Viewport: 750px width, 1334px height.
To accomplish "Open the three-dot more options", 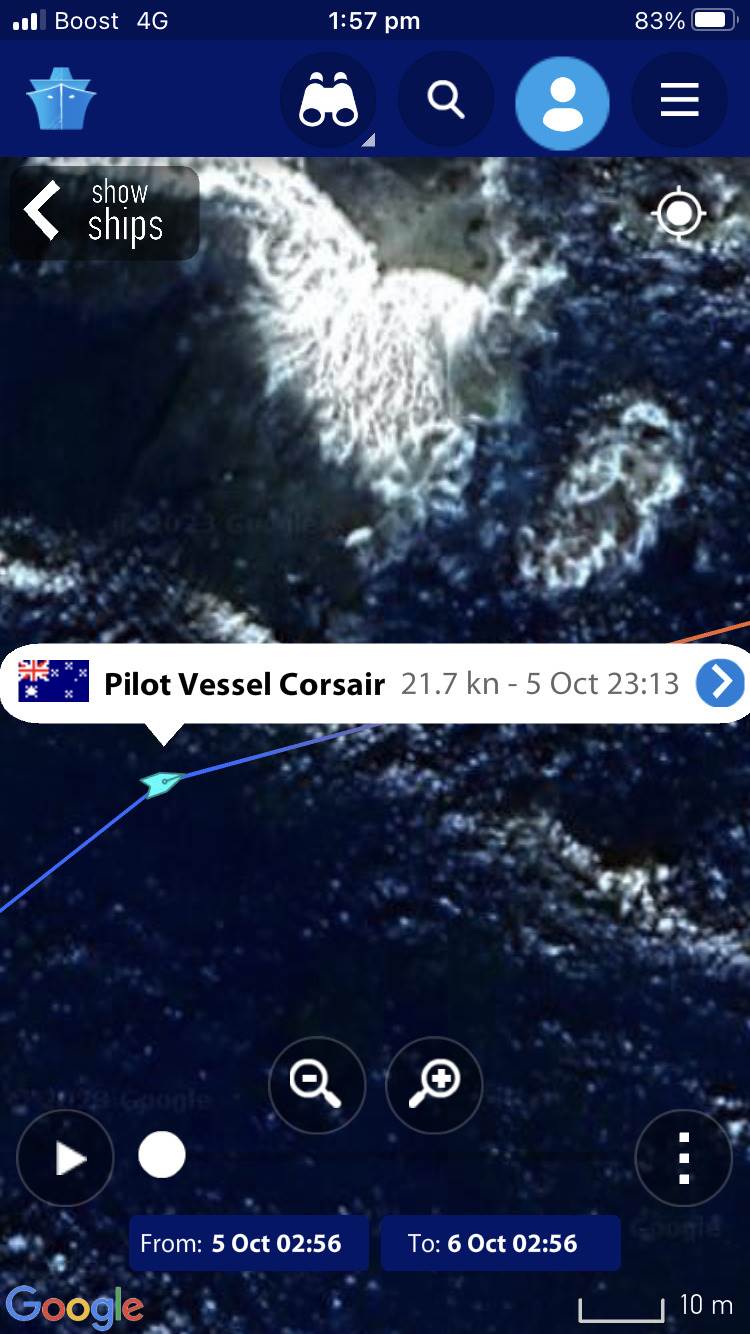I will pos(683,1158).
